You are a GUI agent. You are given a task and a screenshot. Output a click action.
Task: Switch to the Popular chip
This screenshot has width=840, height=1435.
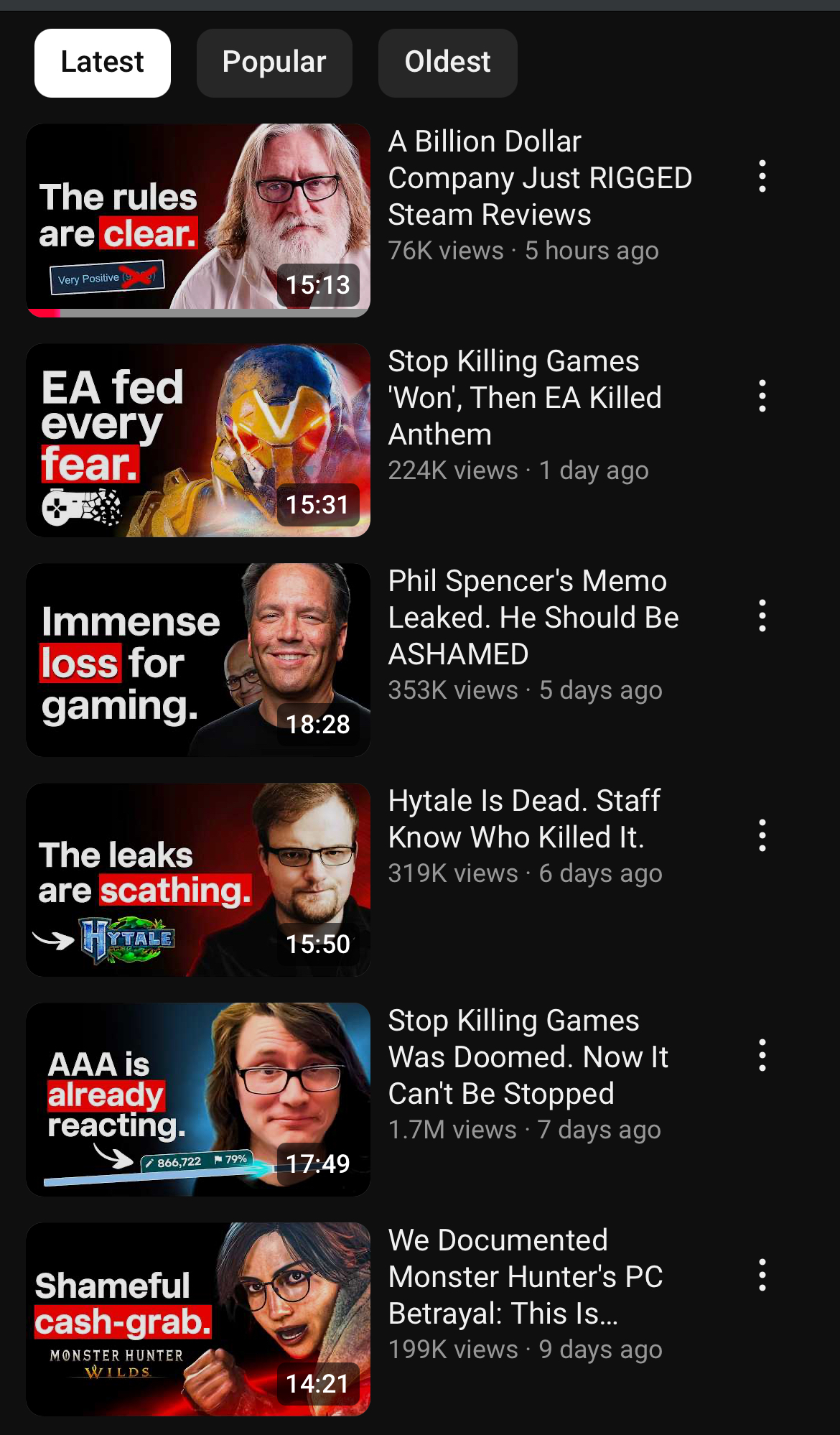(x=274, y=63)
